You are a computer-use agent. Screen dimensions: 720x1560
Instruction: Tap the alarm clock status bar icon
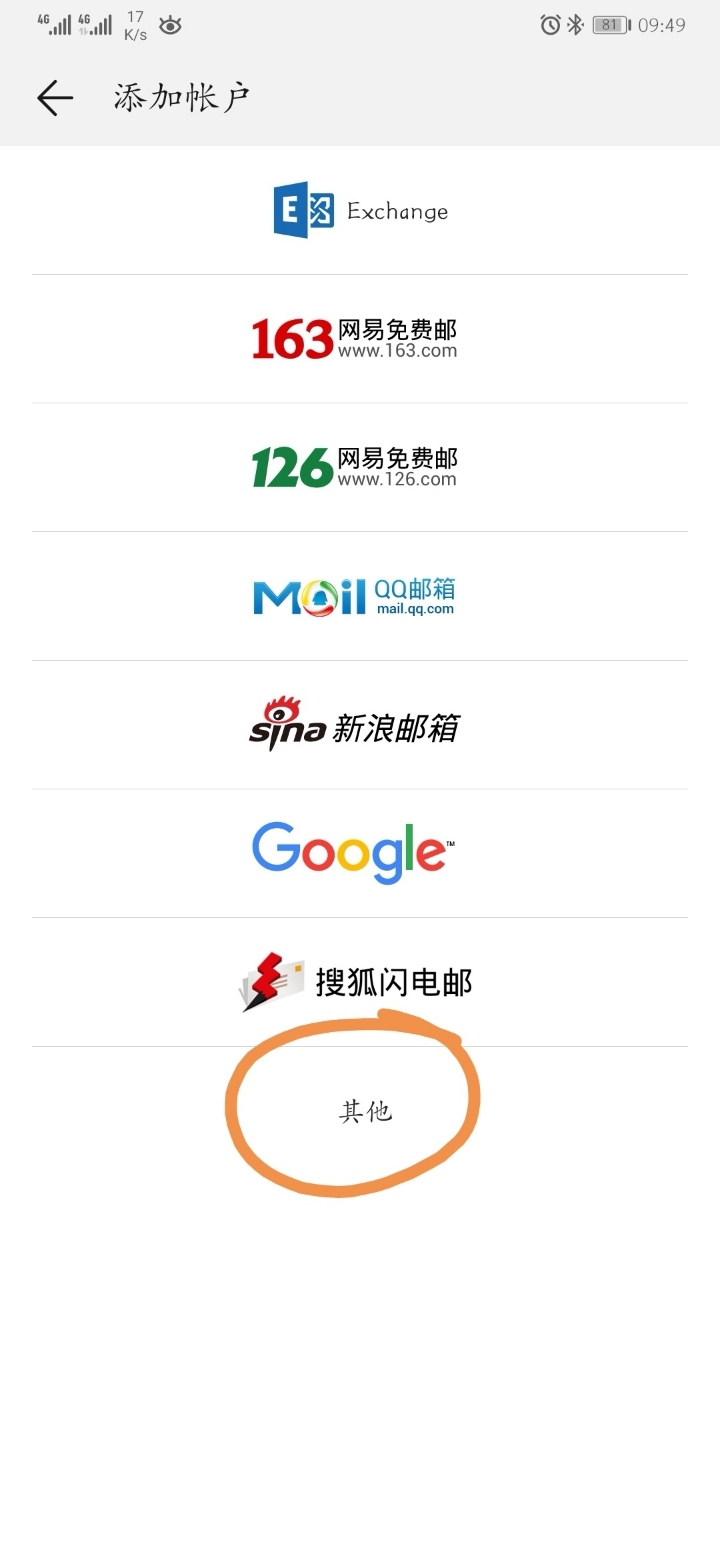click(549, 25)
